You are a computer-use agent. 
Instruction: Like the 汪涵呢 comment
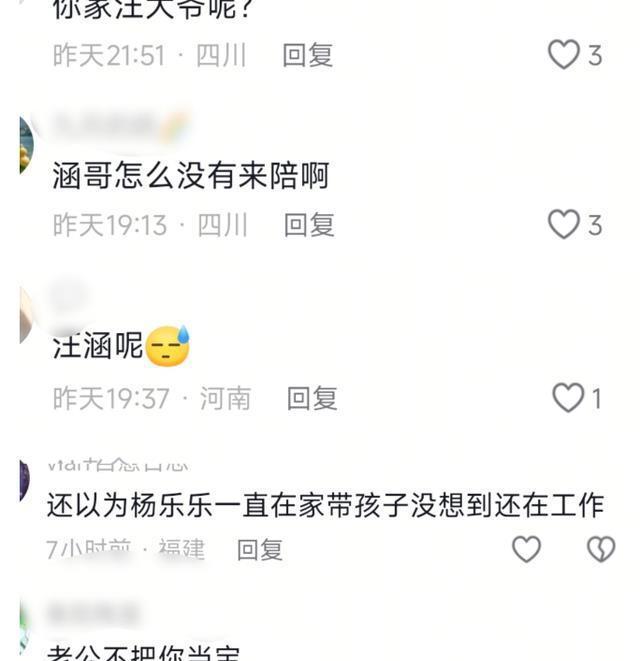coord(568,398)
